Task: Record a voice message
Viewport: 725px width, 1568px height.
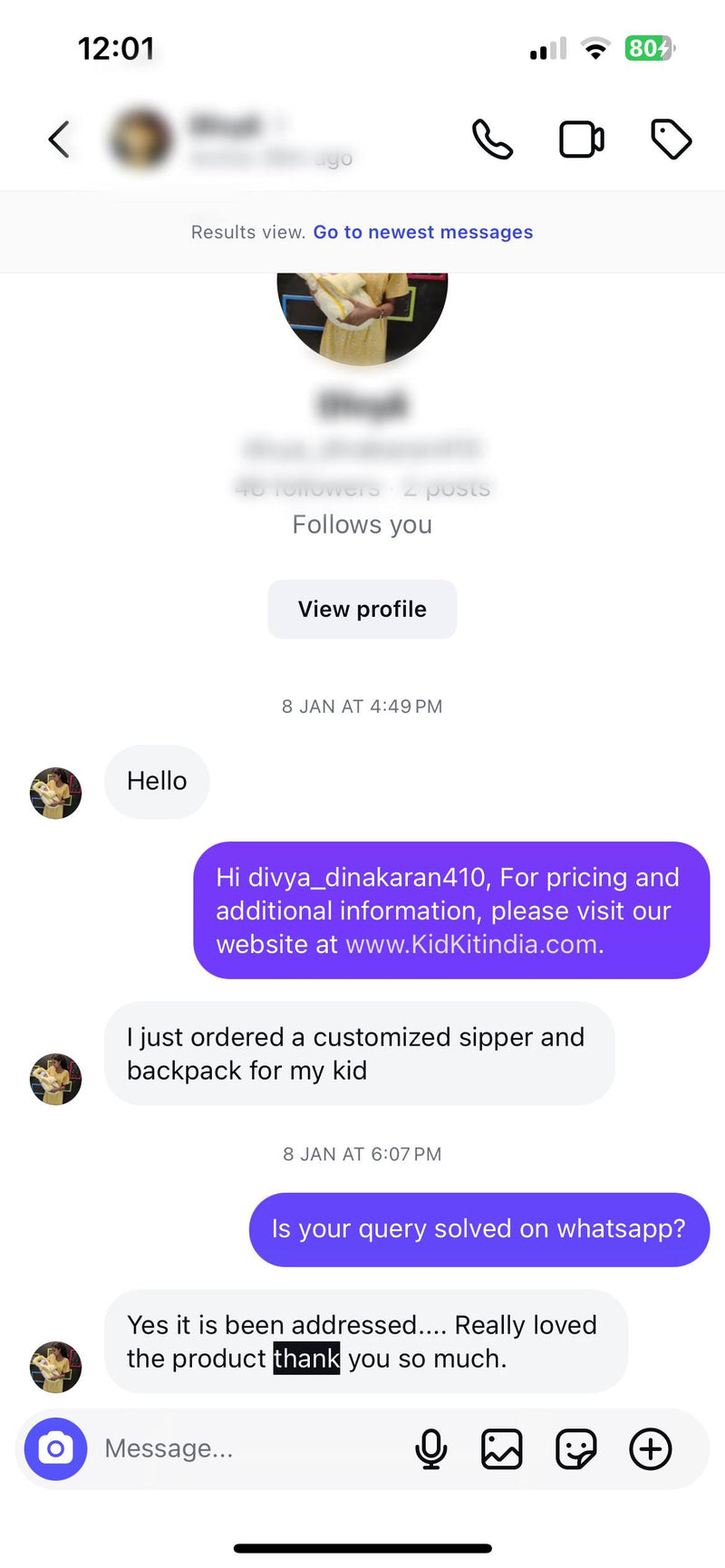Action: point(431,1448)
